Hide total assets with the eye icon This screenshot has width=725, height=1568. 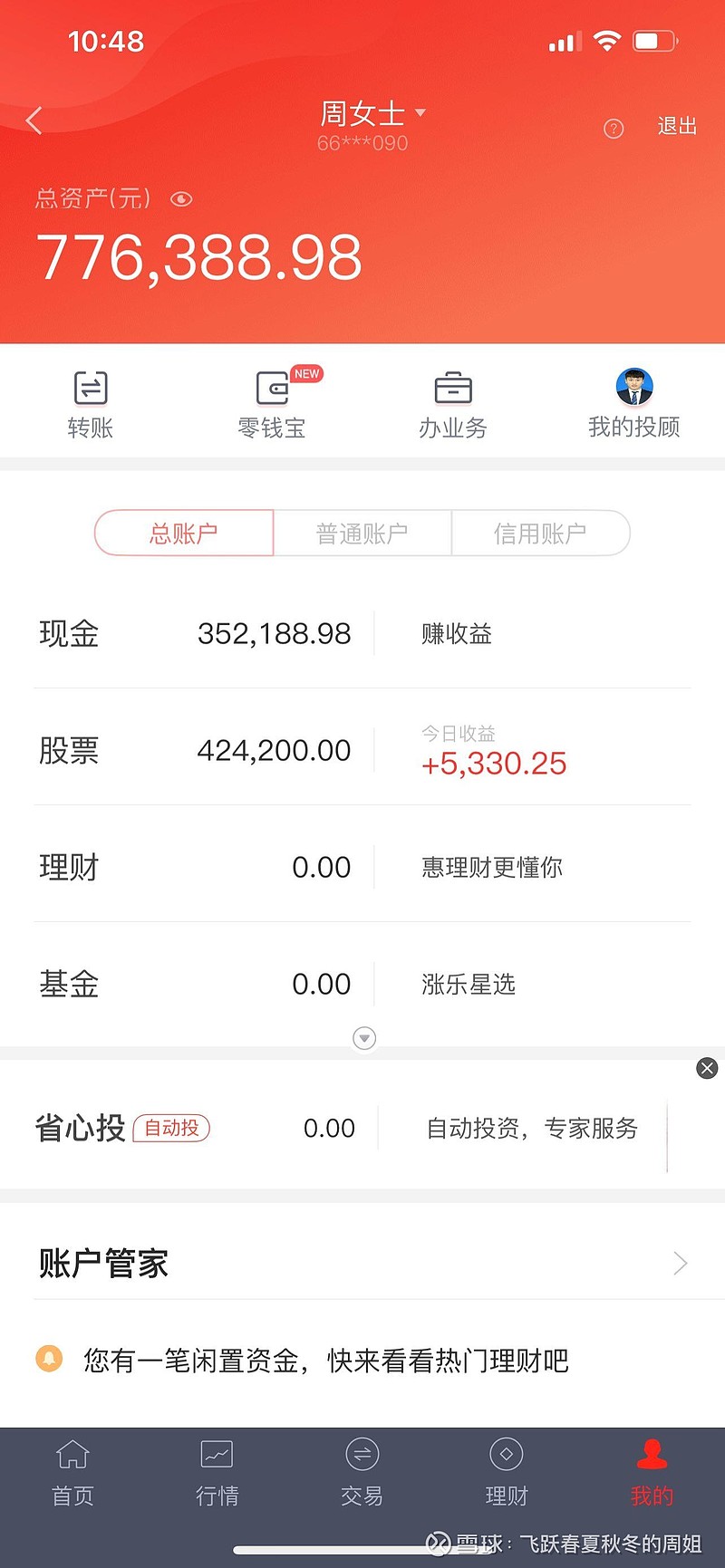pos(181,199)
